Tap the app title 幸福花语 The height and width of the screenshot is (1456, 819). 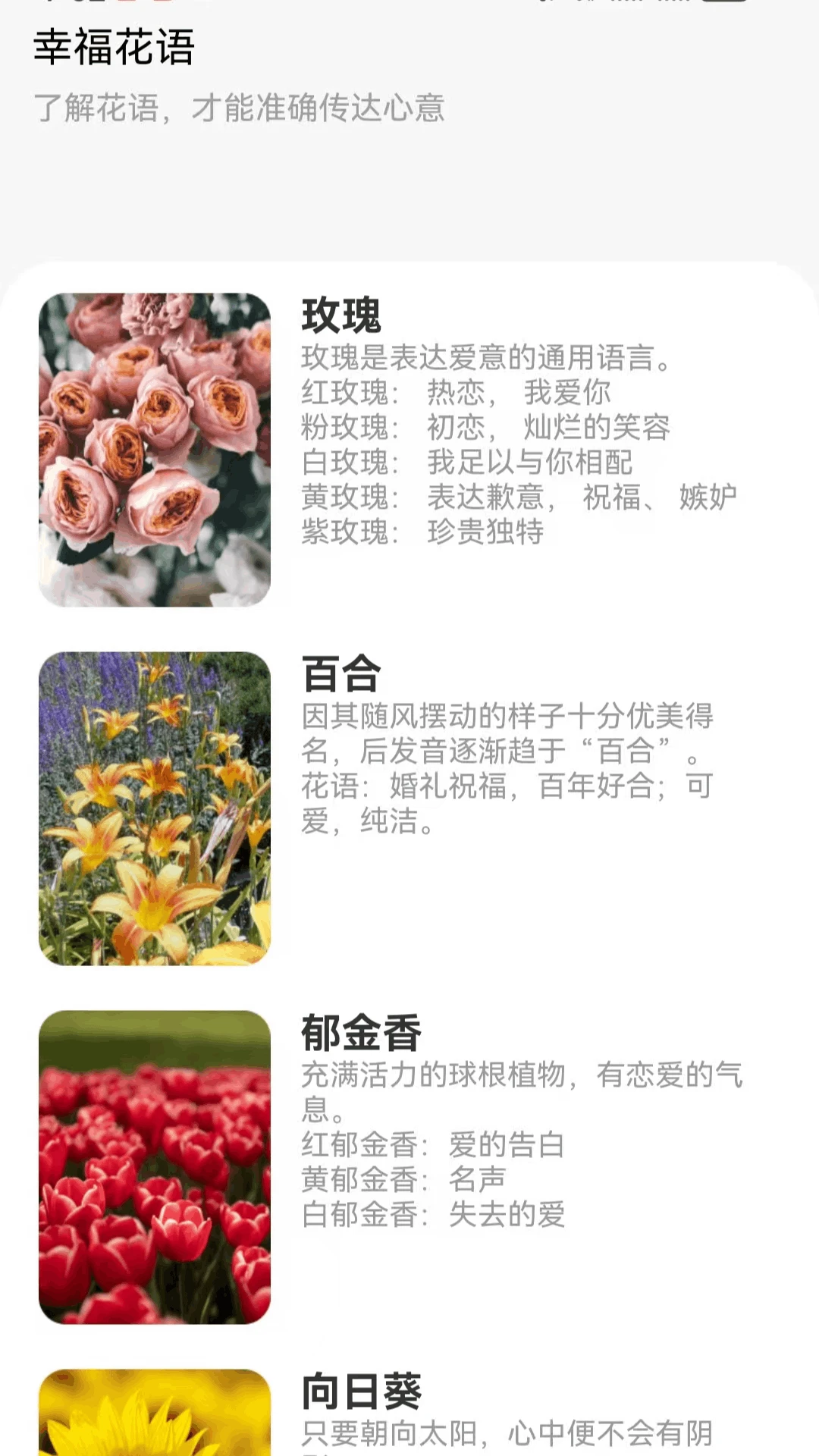click(112, 47)
